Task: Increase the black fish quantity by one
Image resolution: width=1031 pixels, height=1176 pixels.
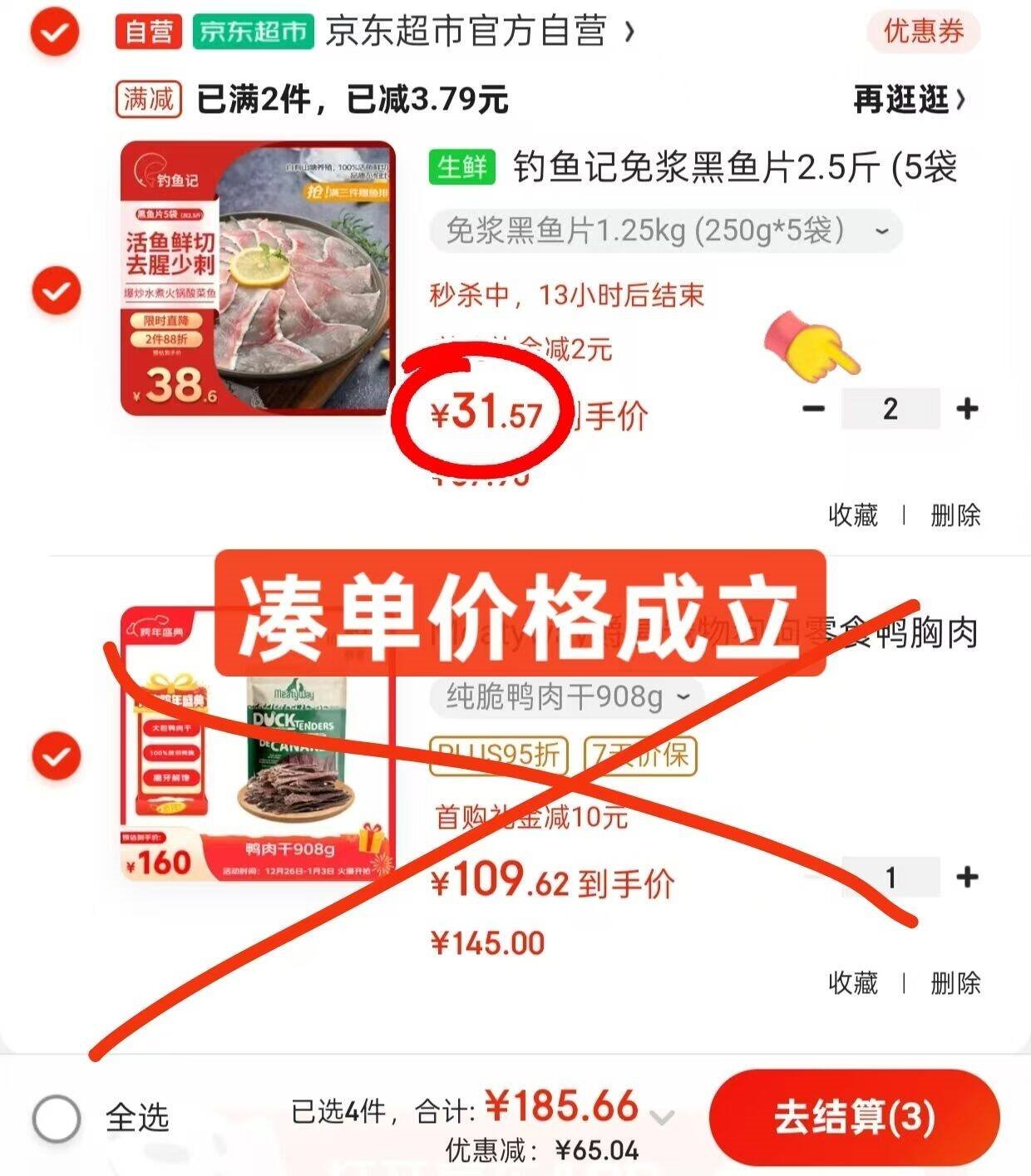Action: coord(967,409)
